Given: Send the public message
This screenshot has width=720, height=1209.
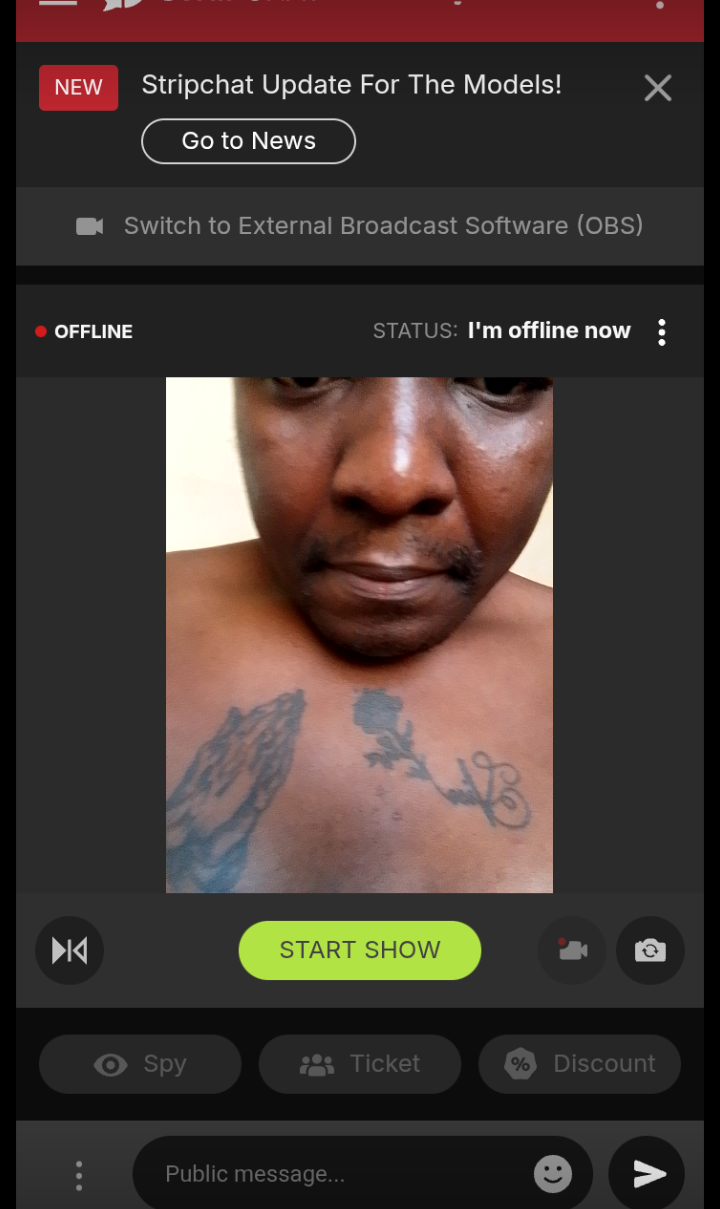Looking at the screenshot, I should (x=648, y=1174).
